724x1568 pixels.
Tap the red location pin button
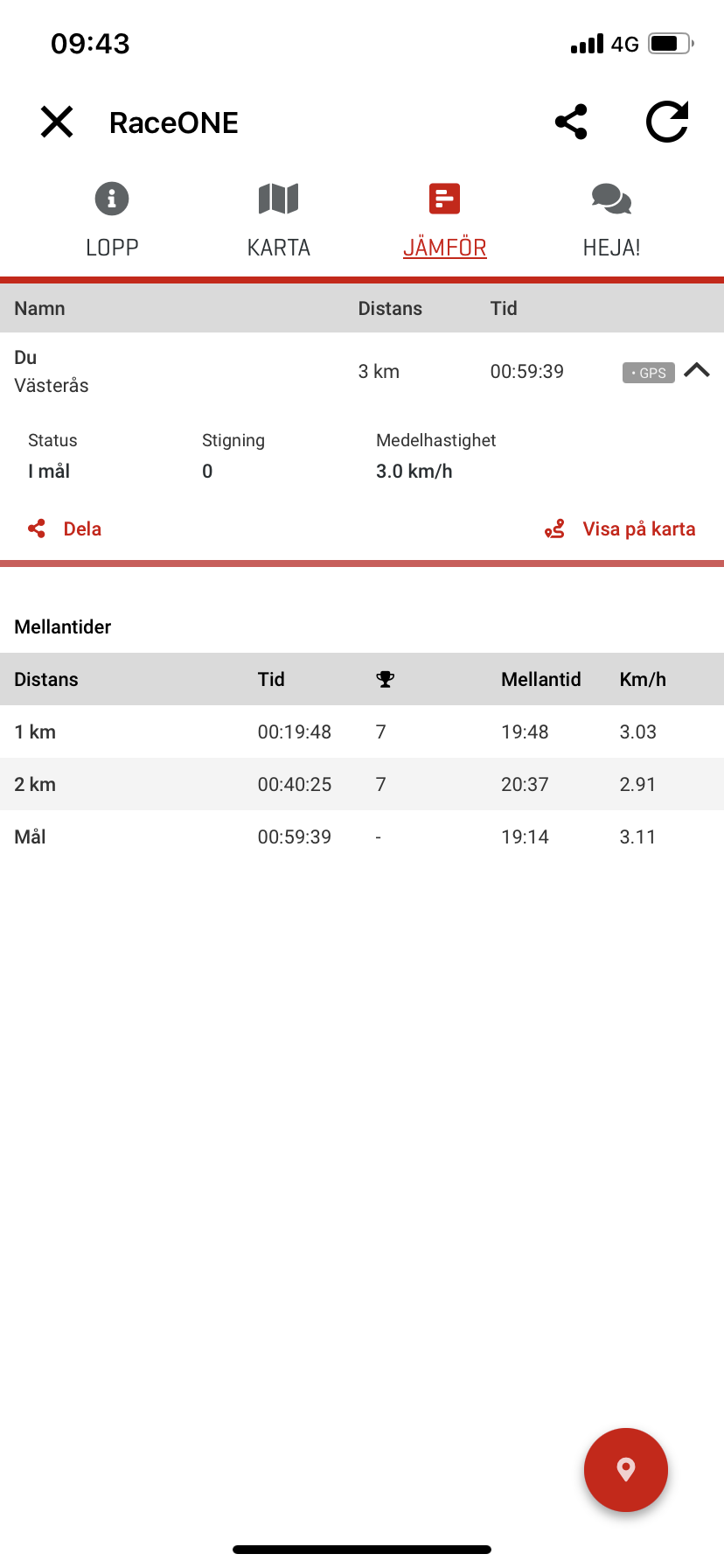pos(626,1470)
